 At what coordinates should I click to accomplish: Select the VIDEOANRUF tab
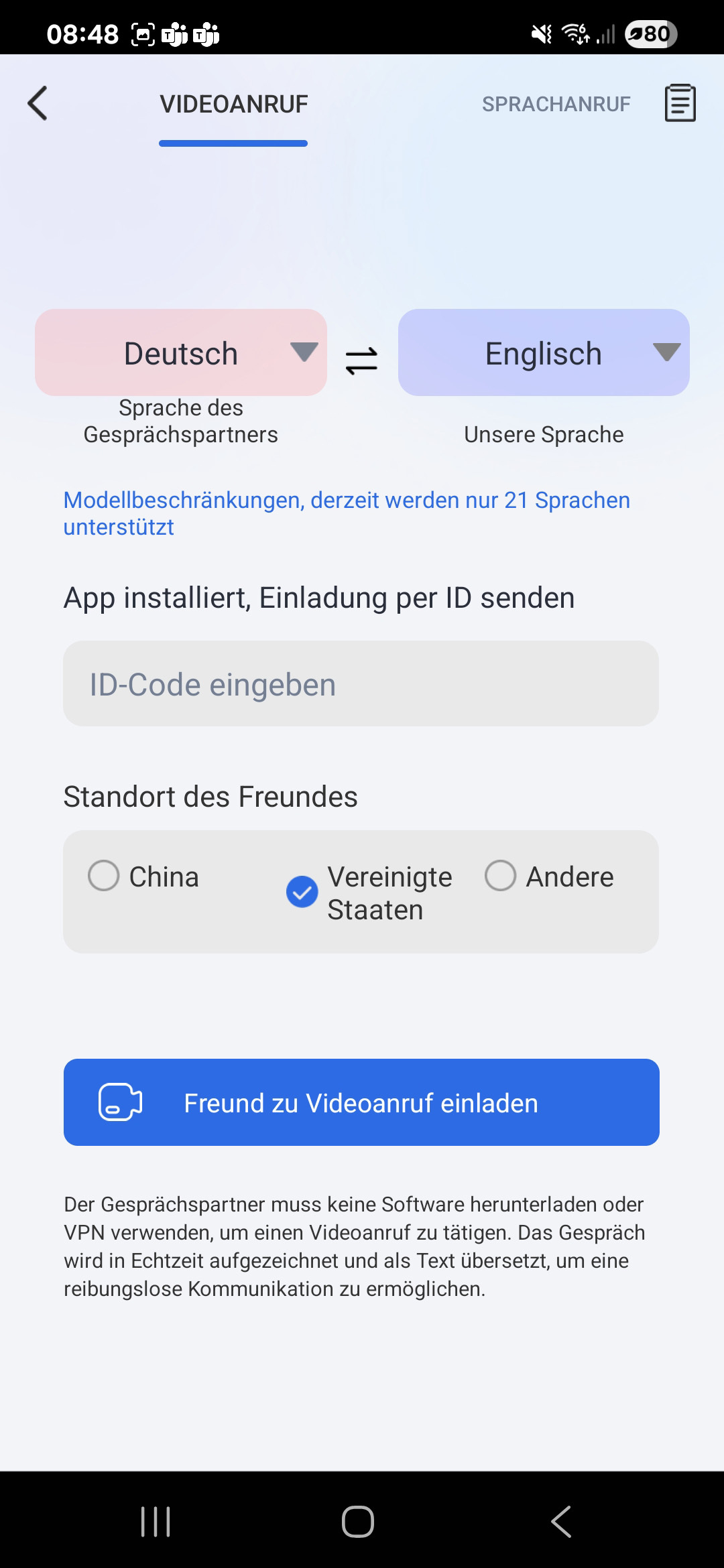(x=233, y=105)
